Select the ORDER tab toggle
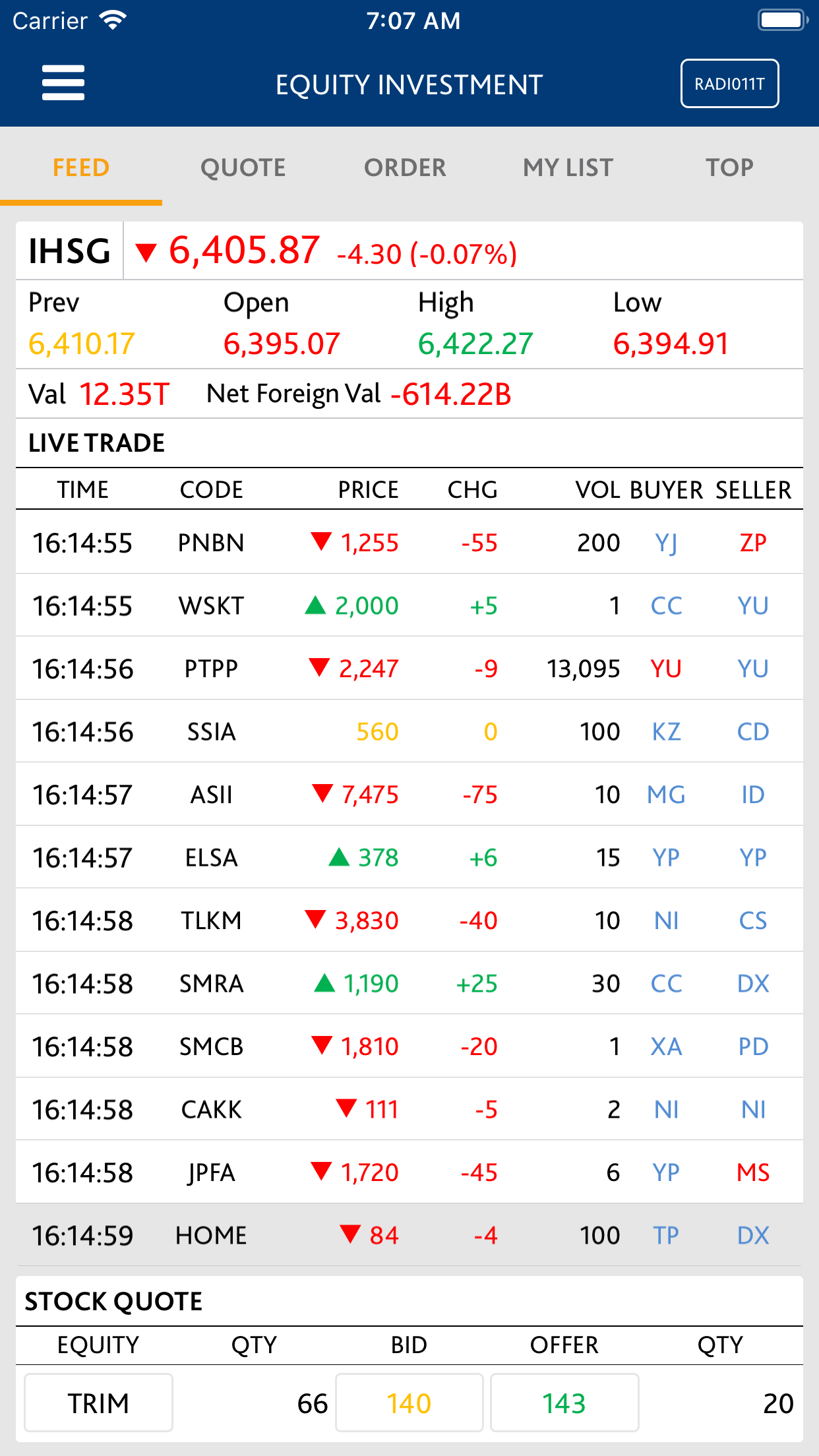 (405, 167)
